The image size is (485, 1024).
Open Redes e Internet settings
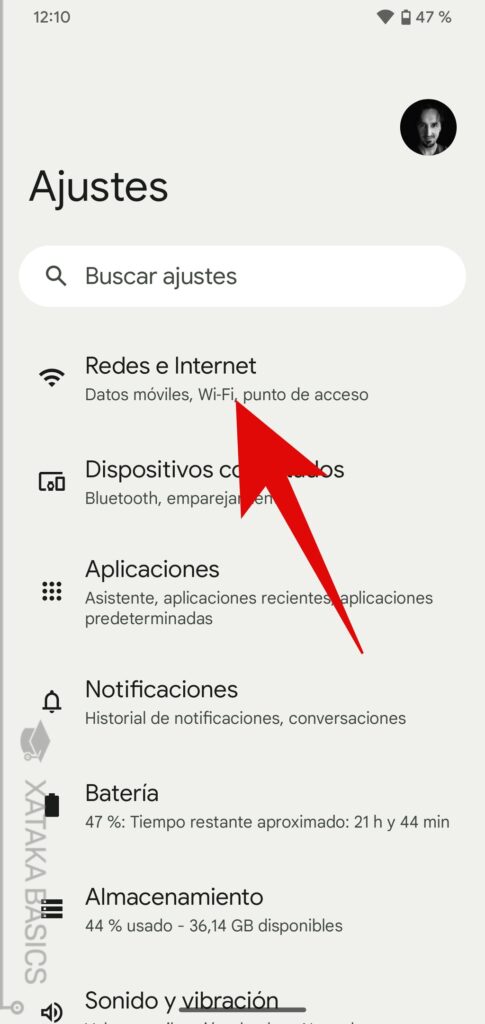click(242, 379)
